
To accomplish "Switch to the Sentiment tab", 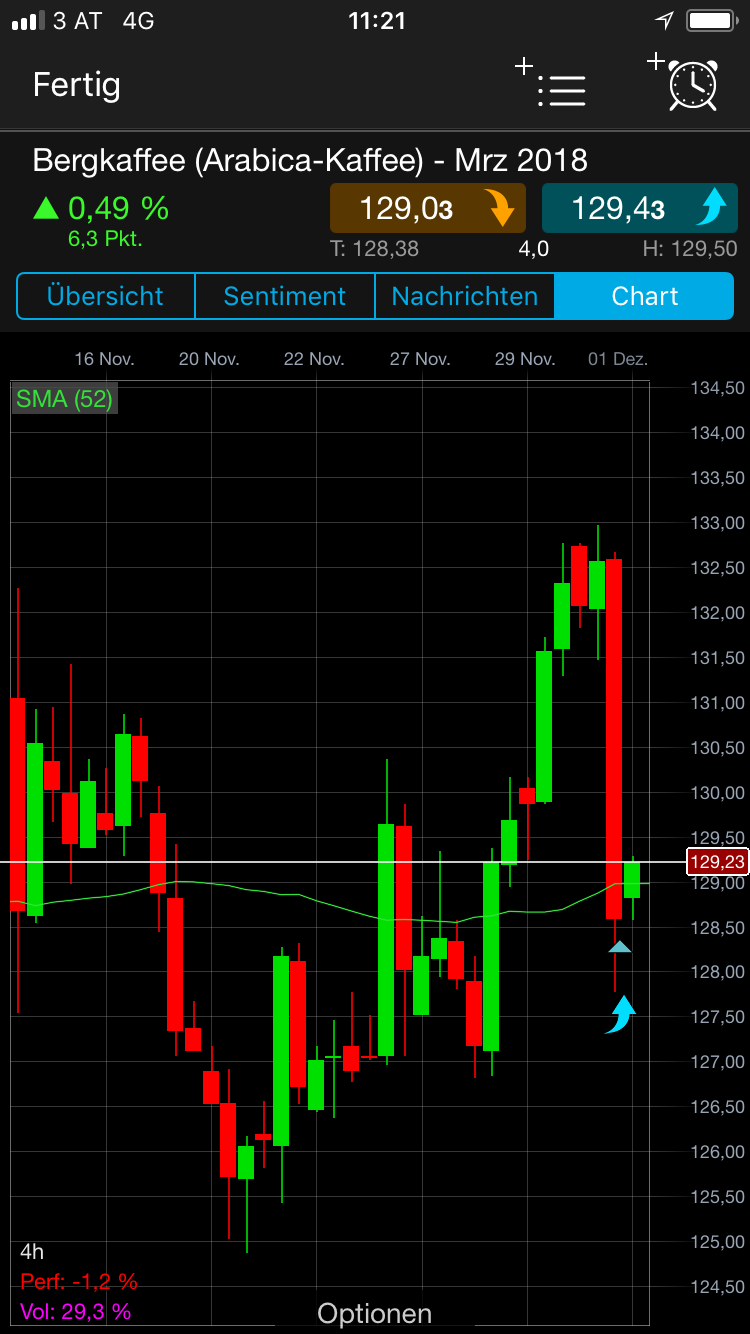I will click(x=284, y=296).
